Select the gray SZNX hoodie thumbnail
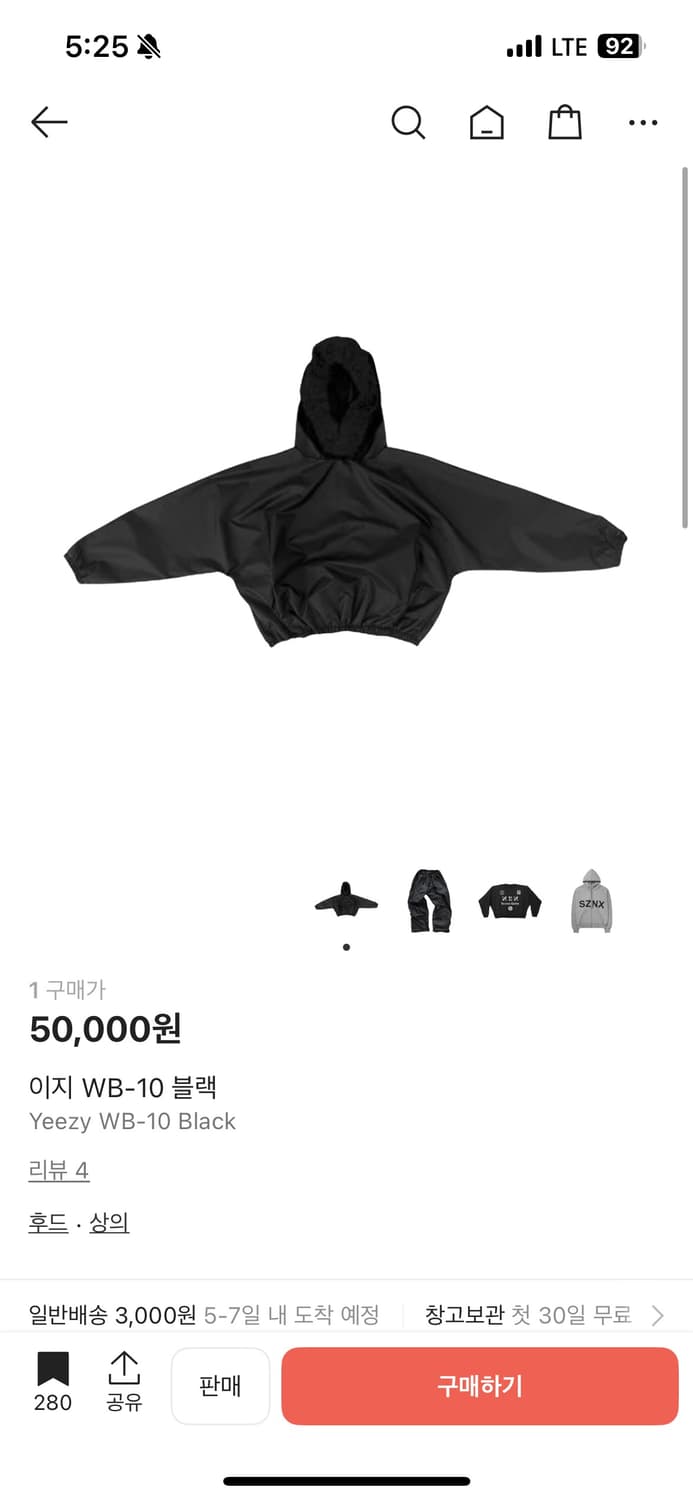 point(591,901)
